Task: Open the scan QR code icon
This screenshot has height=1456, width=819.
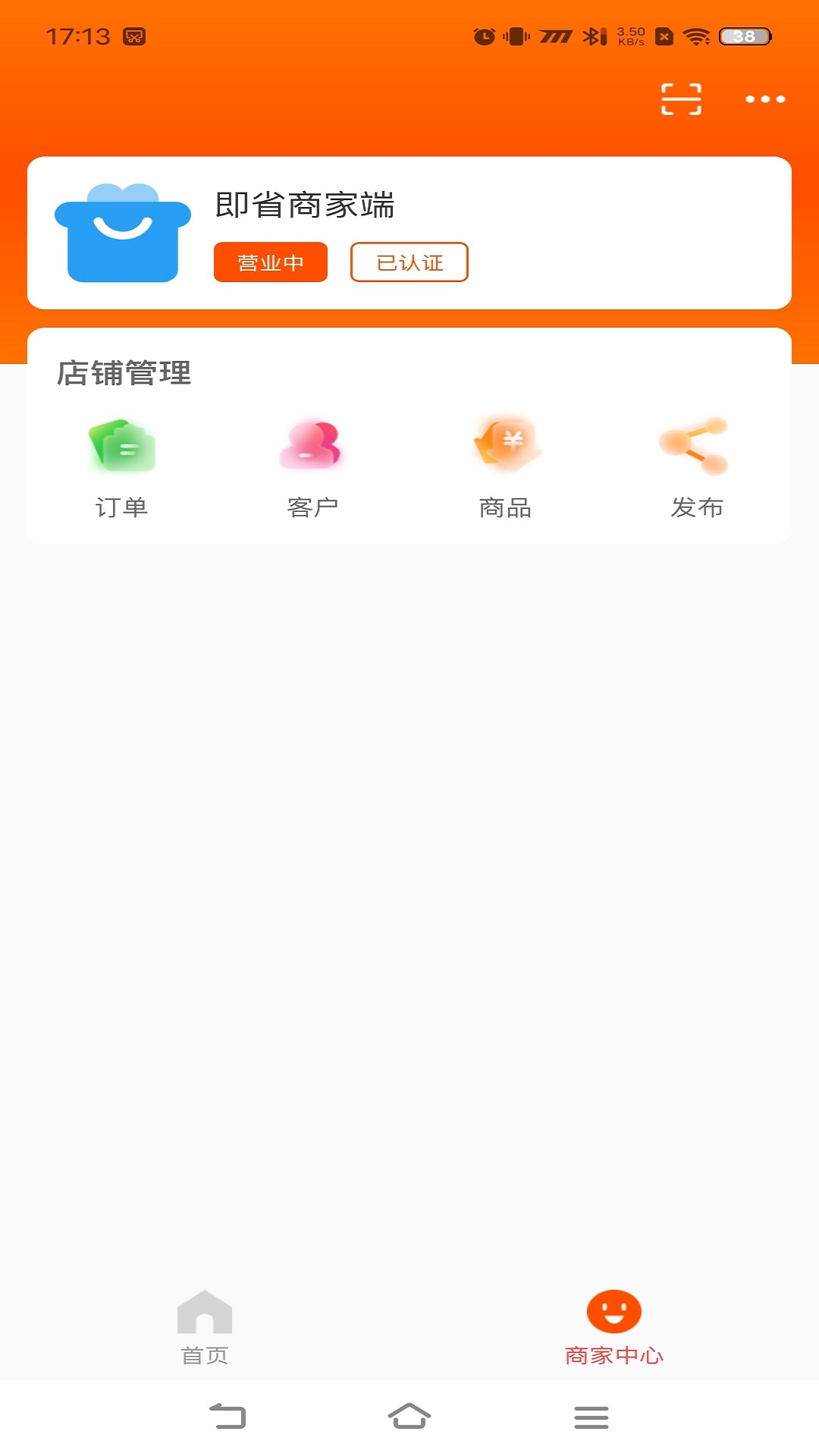Action: tap(681, 99)
